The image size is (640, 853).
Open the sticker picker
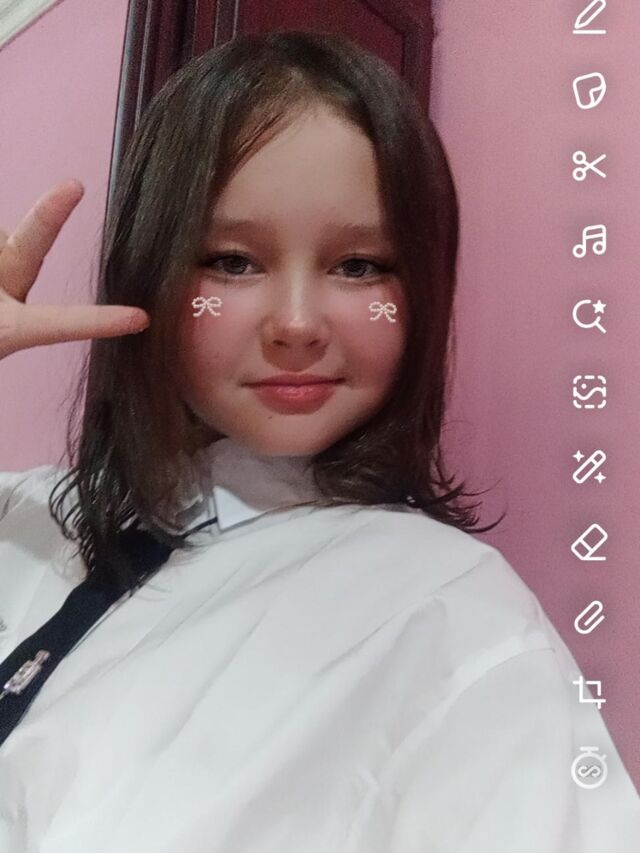tap(589, 91)
